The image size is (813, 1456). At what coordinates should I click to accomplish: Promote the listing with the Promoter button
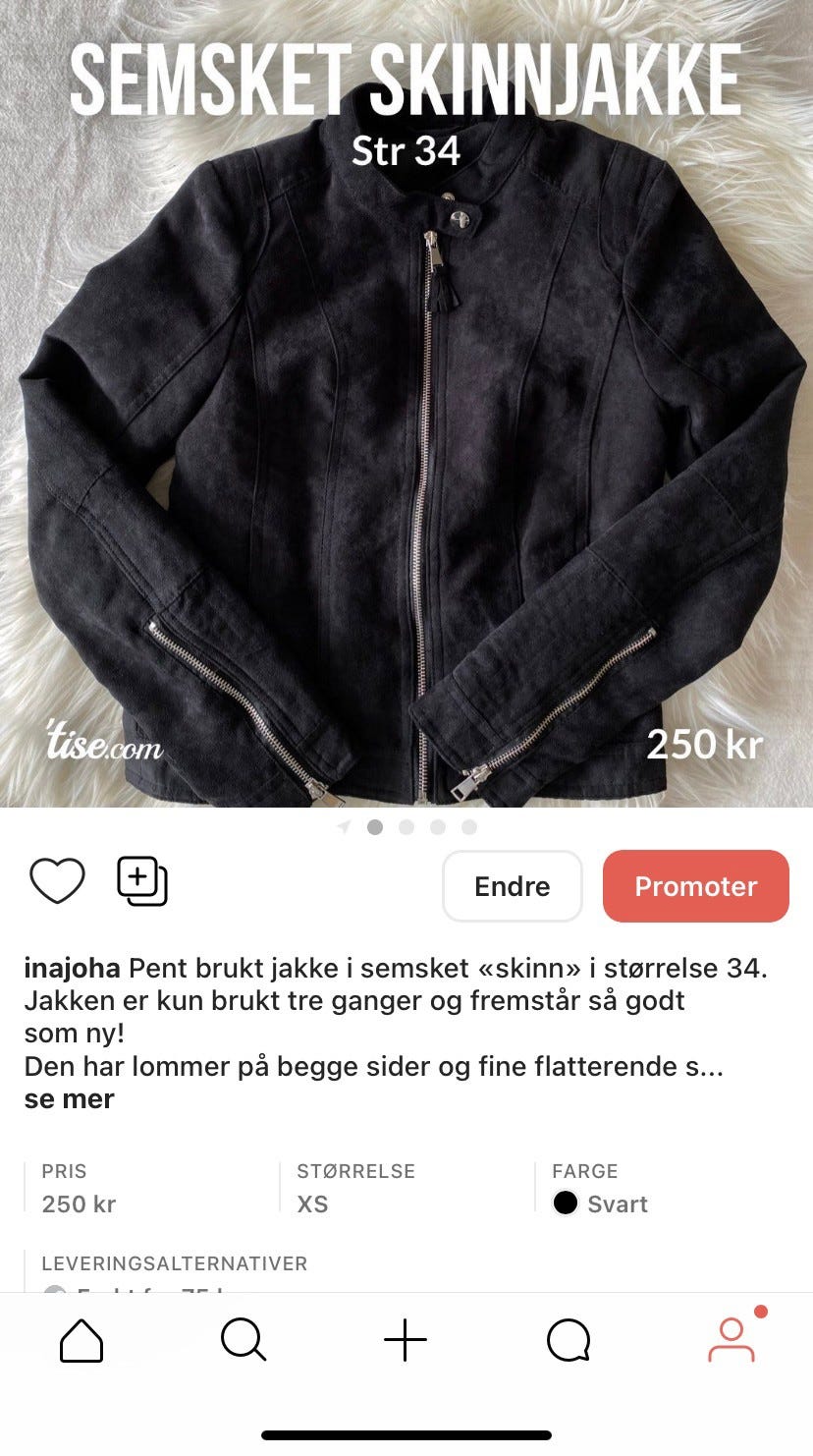tap(695, 886)
